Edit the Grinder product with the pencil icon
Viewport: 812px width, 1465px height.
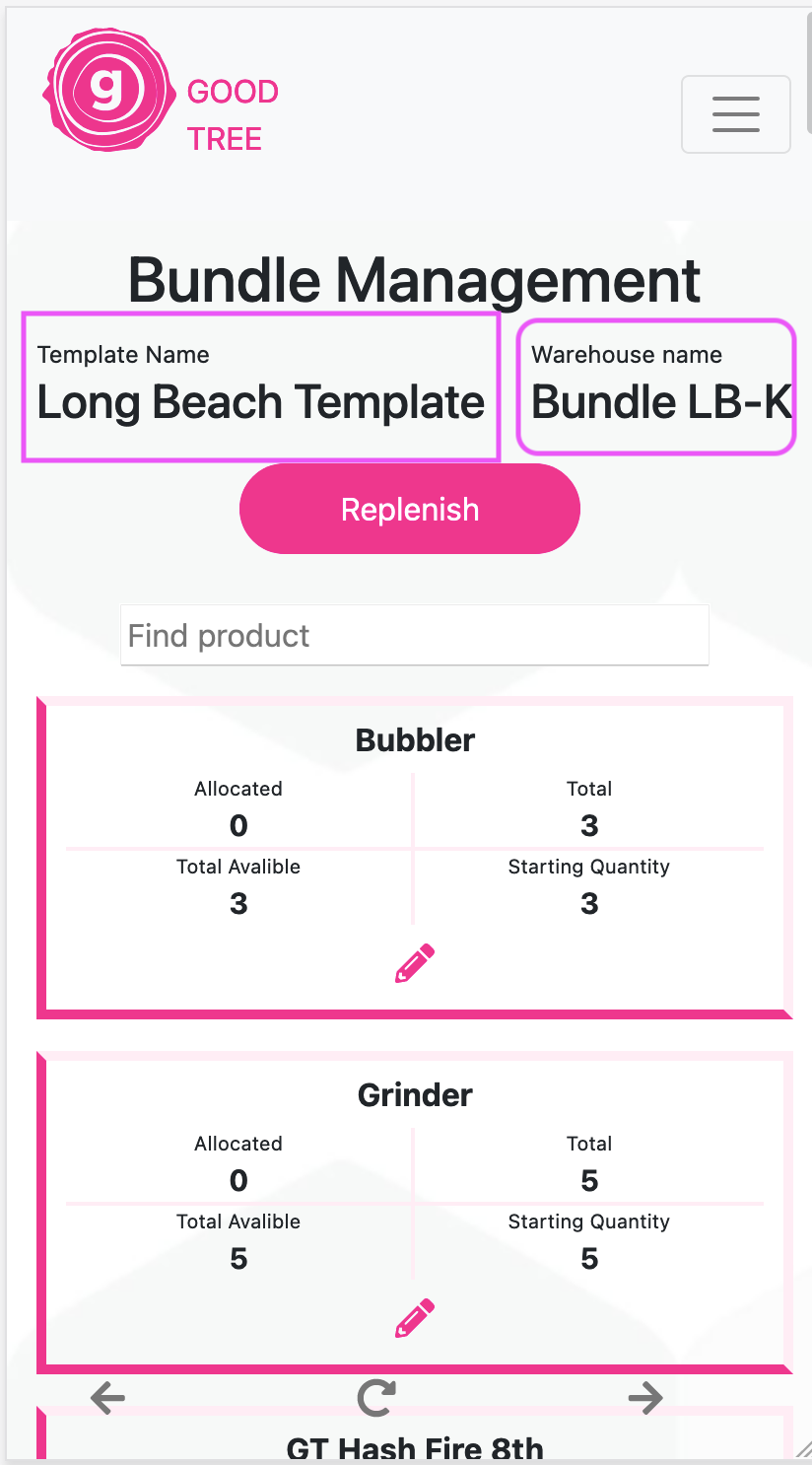click(x=415, y=1318)
